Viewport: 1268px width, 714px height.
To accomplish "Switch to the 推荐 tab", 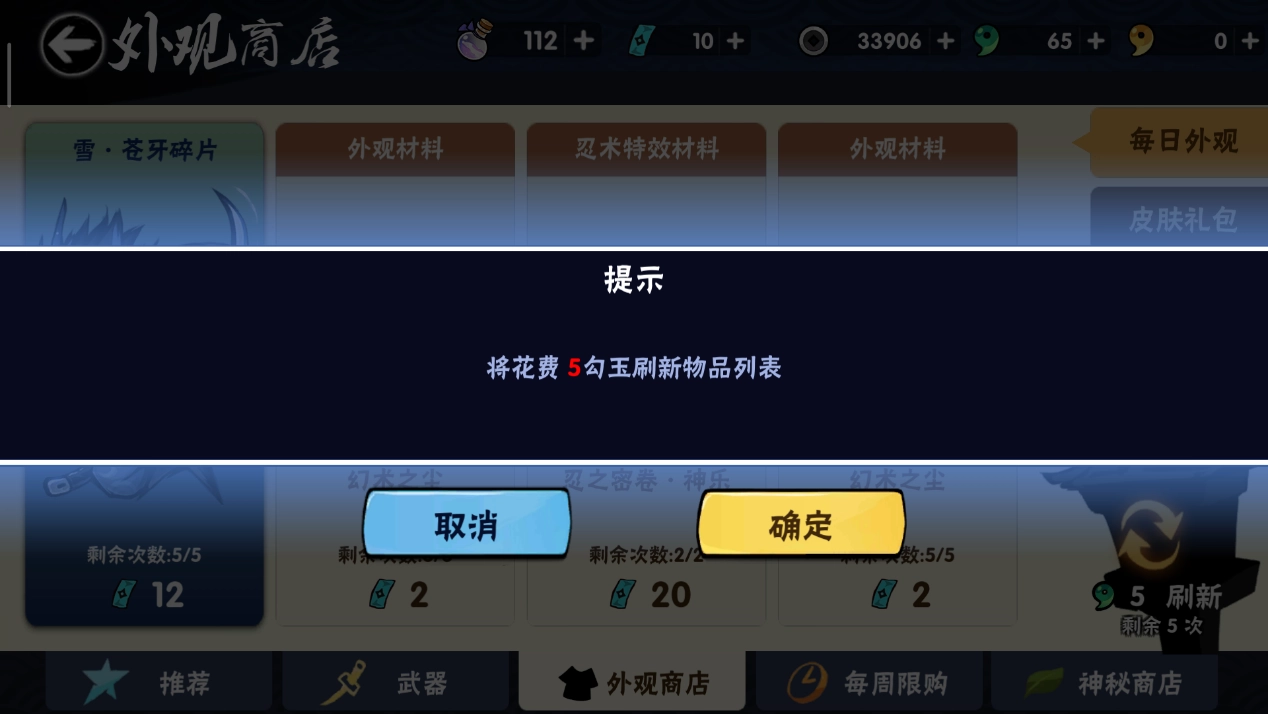I will coord(158,683).
